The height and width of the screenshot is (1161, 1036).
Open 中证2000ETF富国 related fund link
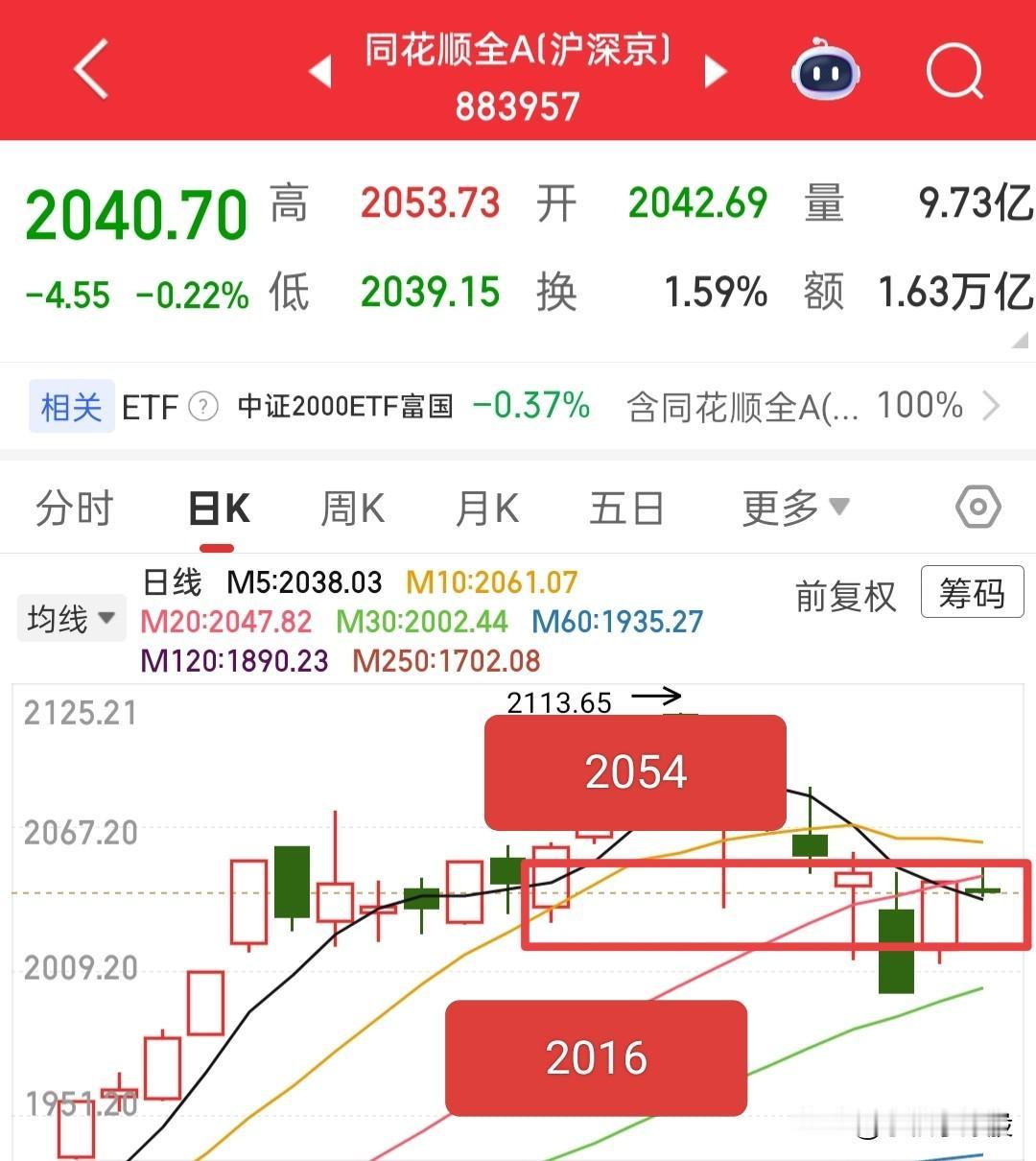point(345,406)
